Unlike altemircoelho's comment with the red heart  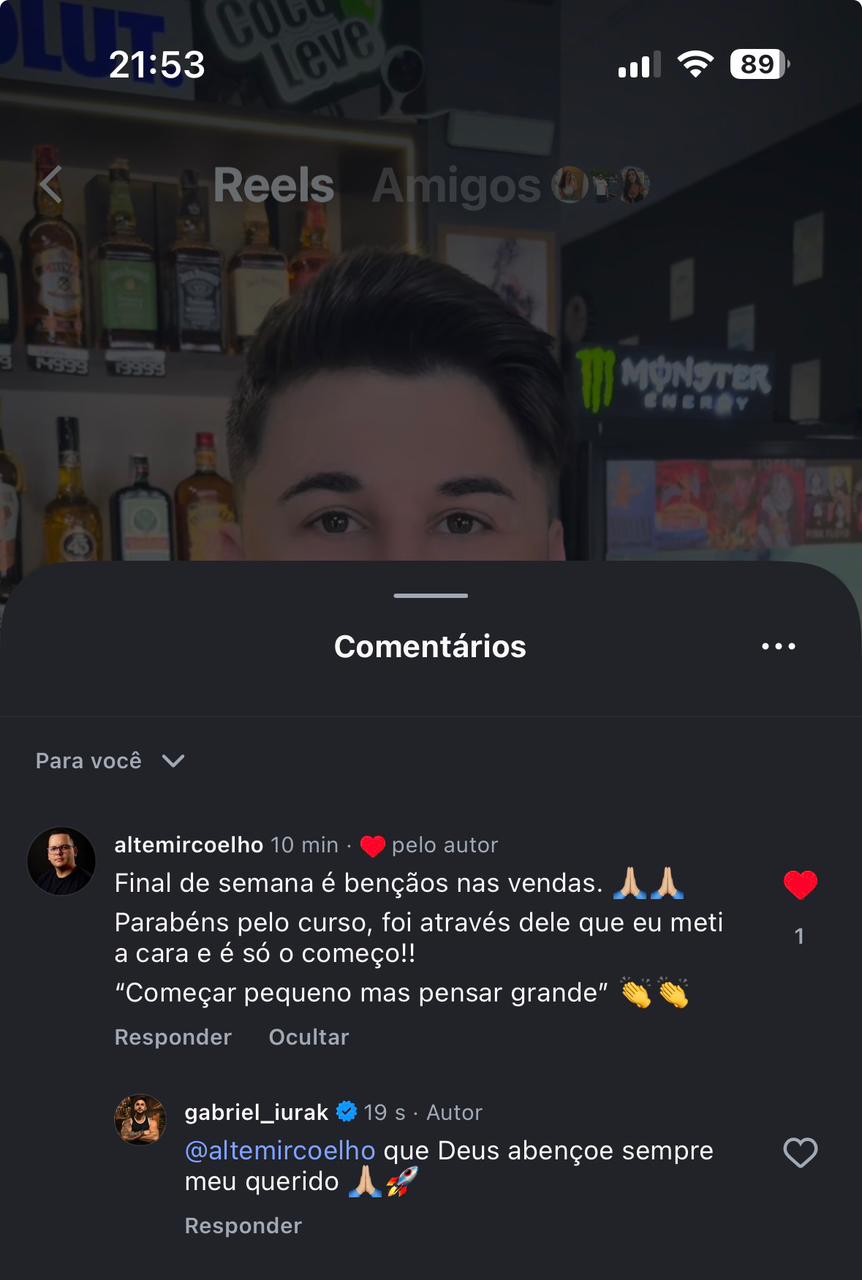click(x=800, y=885)
